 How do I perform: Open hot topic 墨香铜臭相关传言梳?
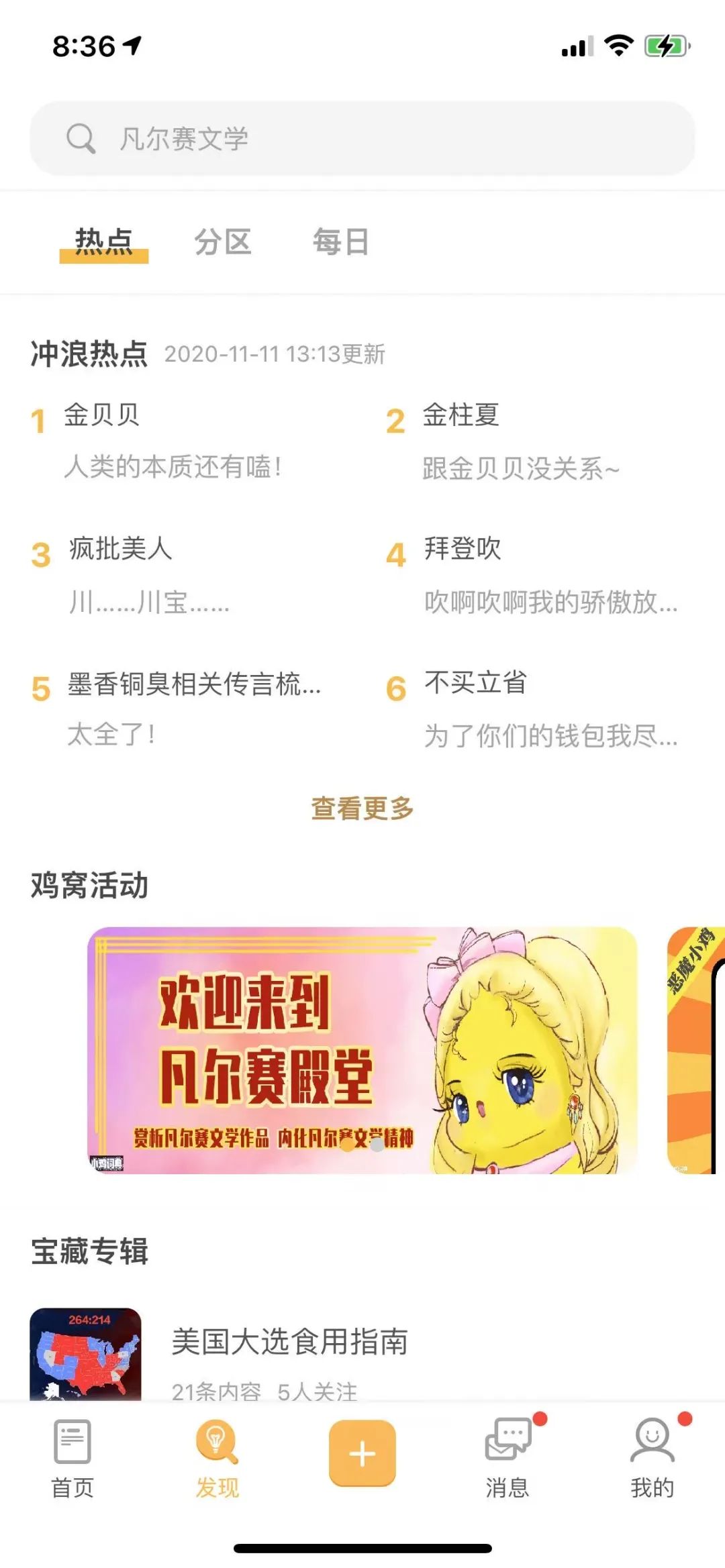click(x=194, y=684)
